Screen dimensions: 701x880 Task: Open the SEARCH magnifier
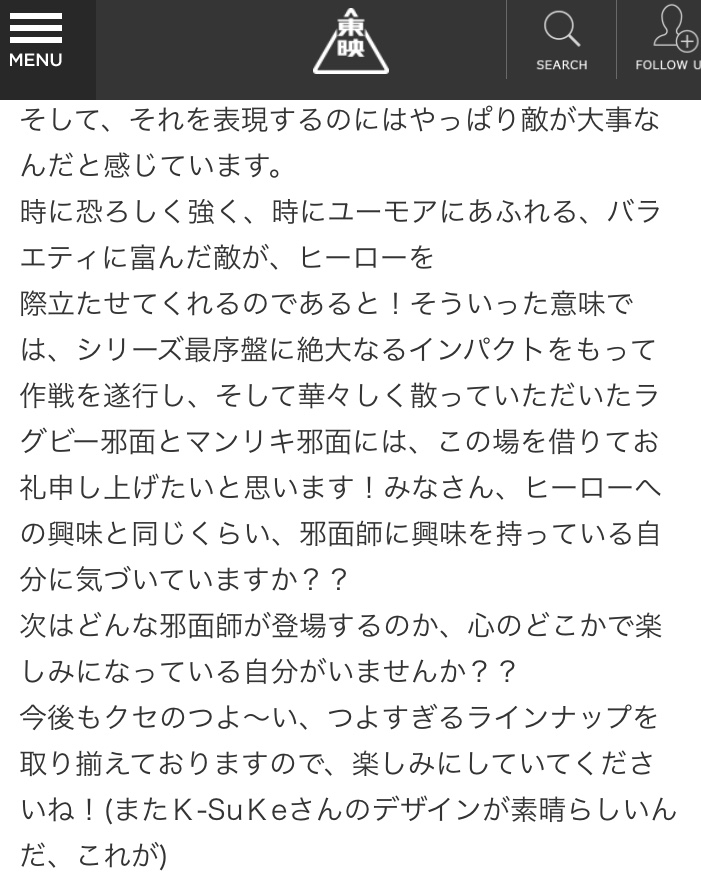tap(561, 42)
